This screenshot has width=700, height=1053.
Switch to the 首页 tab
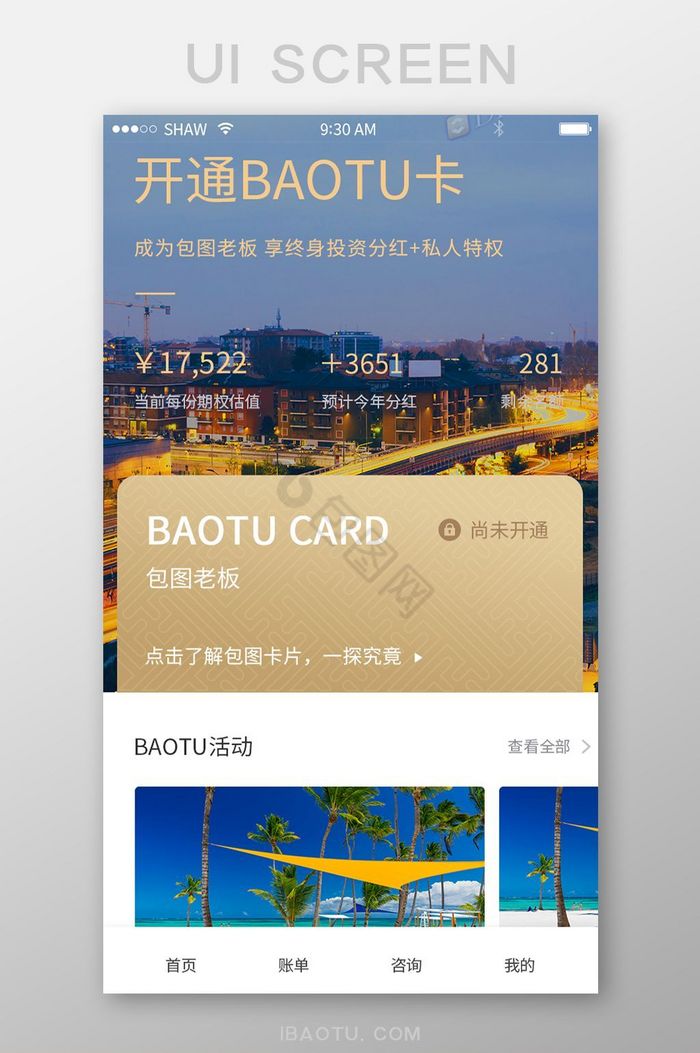(181, 965)
